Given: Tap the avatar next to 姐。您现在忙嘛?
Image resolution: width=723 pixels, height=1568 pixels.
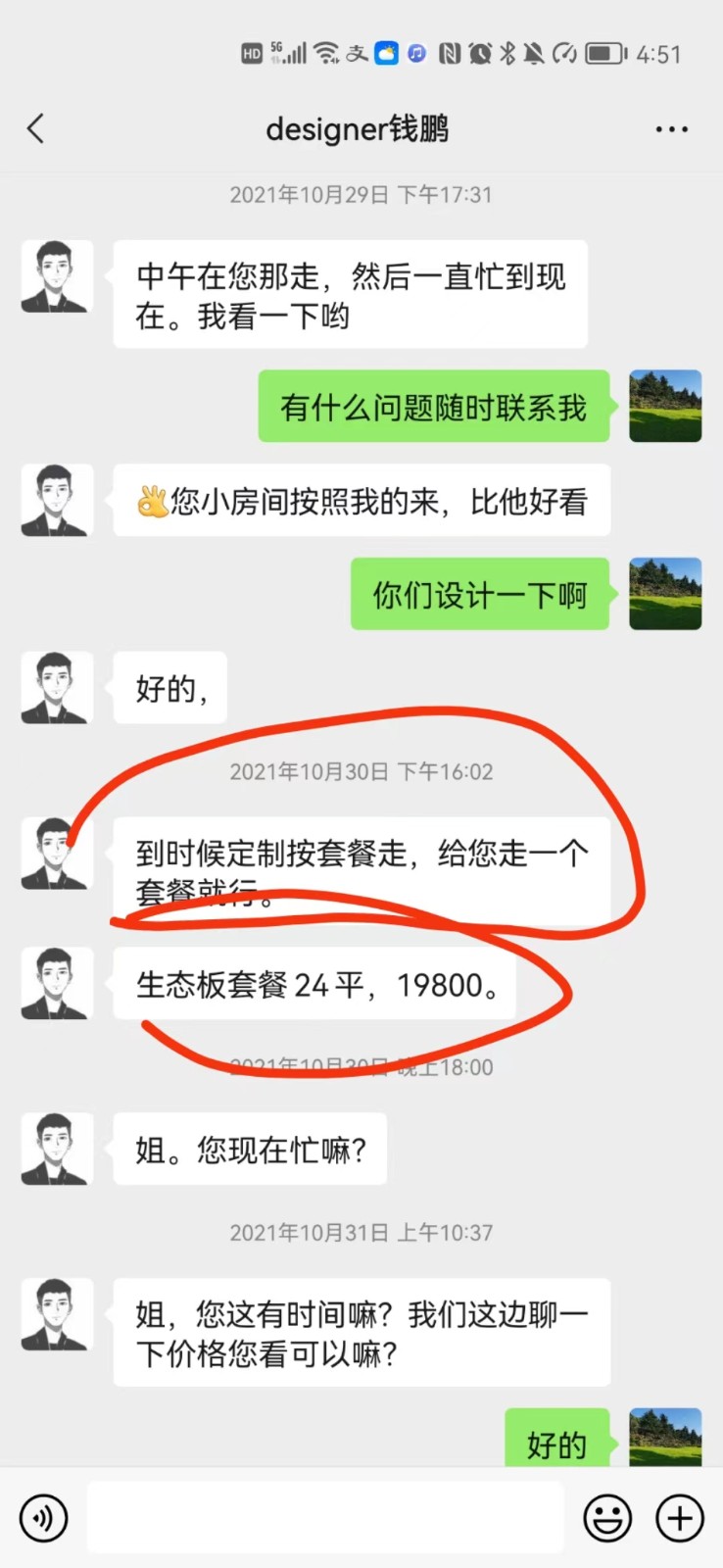Looking at the screenshot, I should pos(56,1149).
